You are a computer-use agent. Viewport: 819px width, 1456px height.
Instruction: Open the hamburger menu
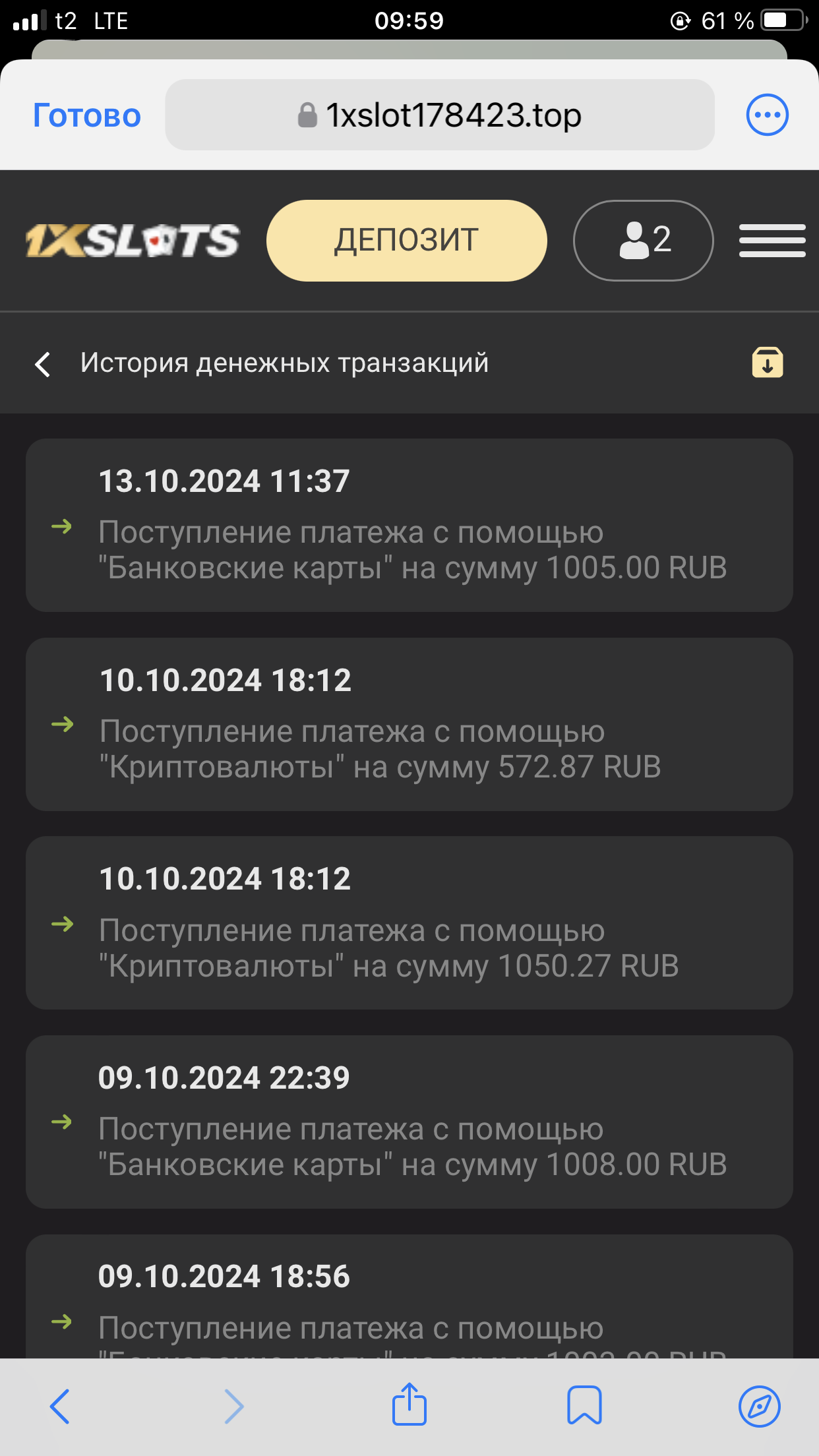[x=772, y=240]
